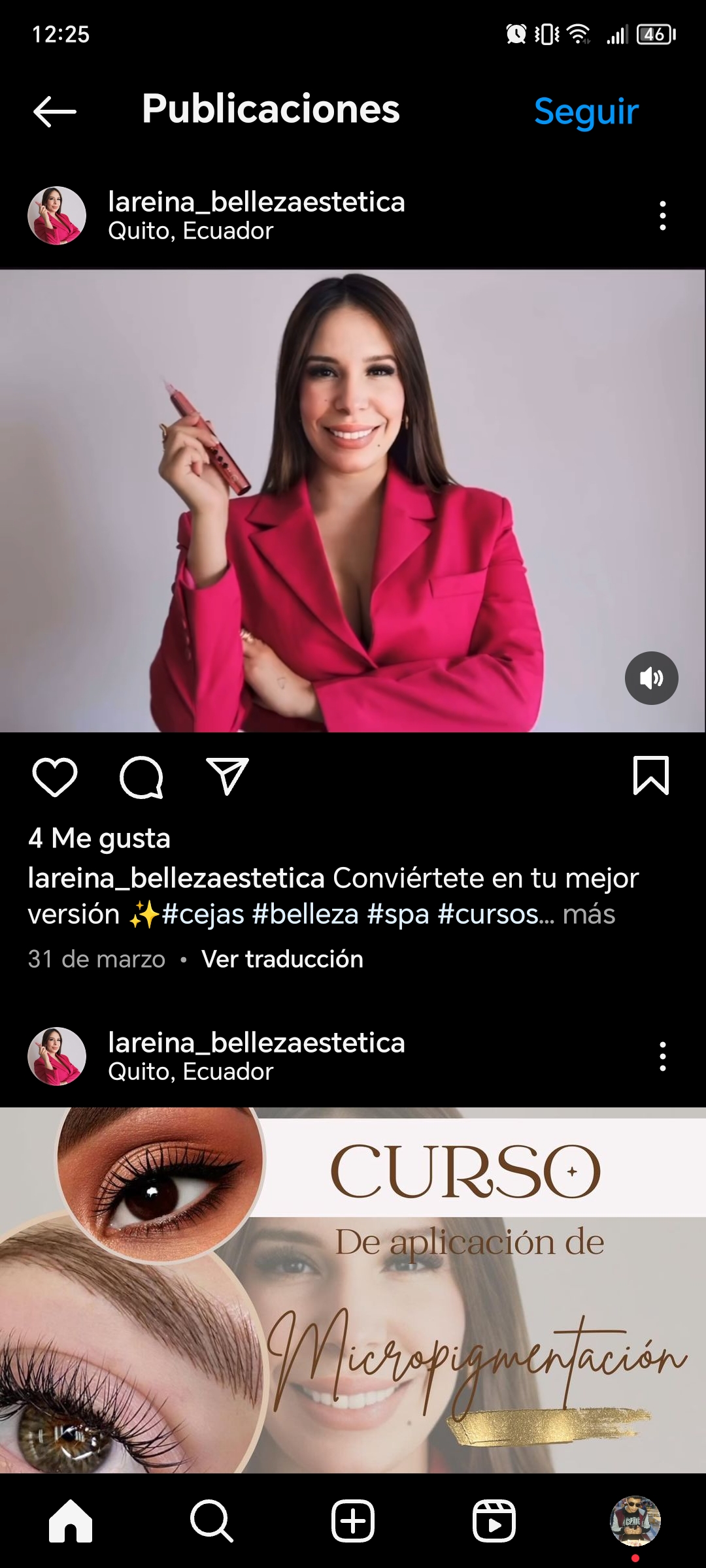Open overflow menu on the Curso post
The height and width of the screenshot is (1568, 706).
tap(663, 1056)
